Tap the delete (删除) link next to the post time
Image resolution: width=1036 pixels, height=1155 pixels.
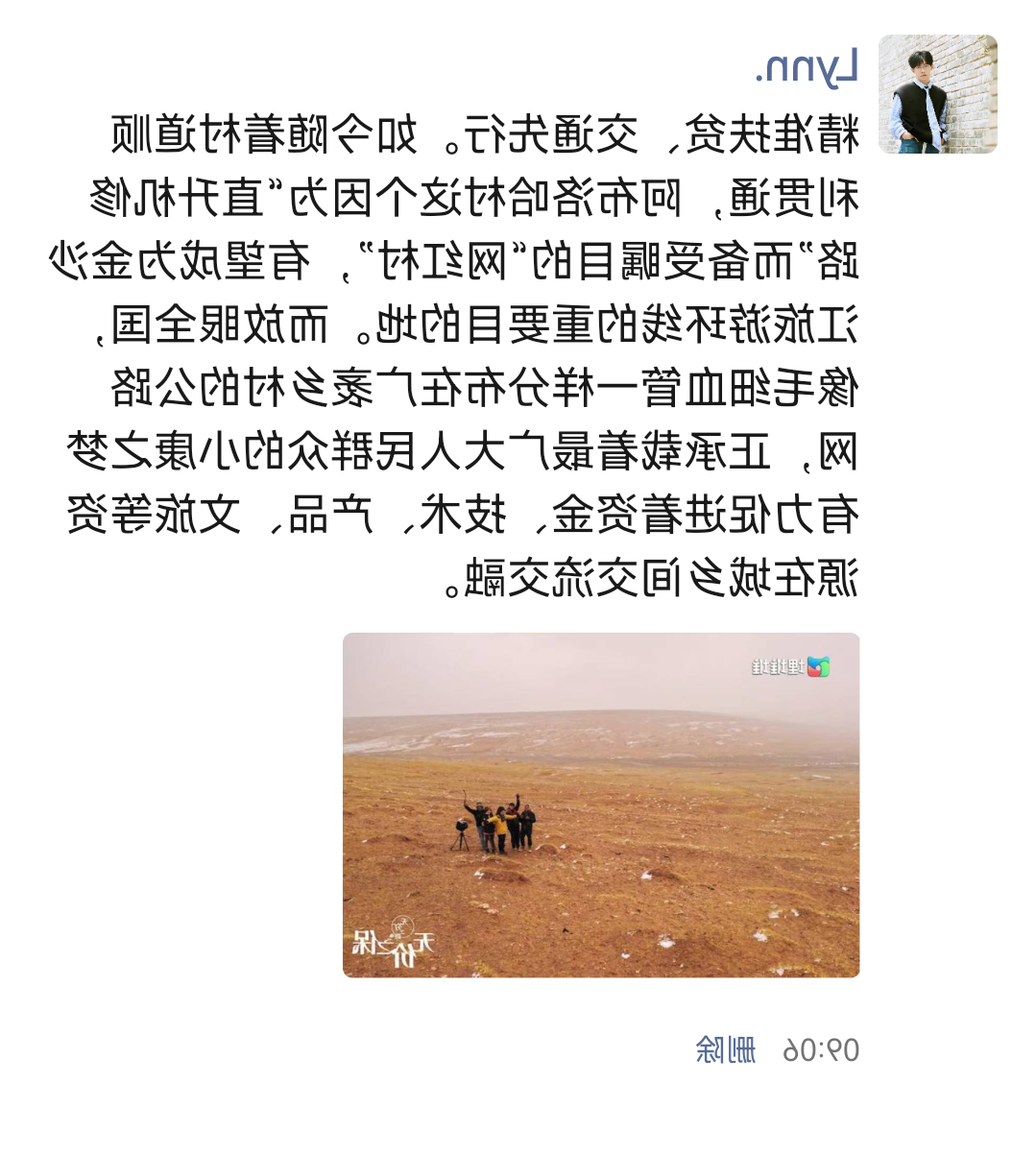726,1049
